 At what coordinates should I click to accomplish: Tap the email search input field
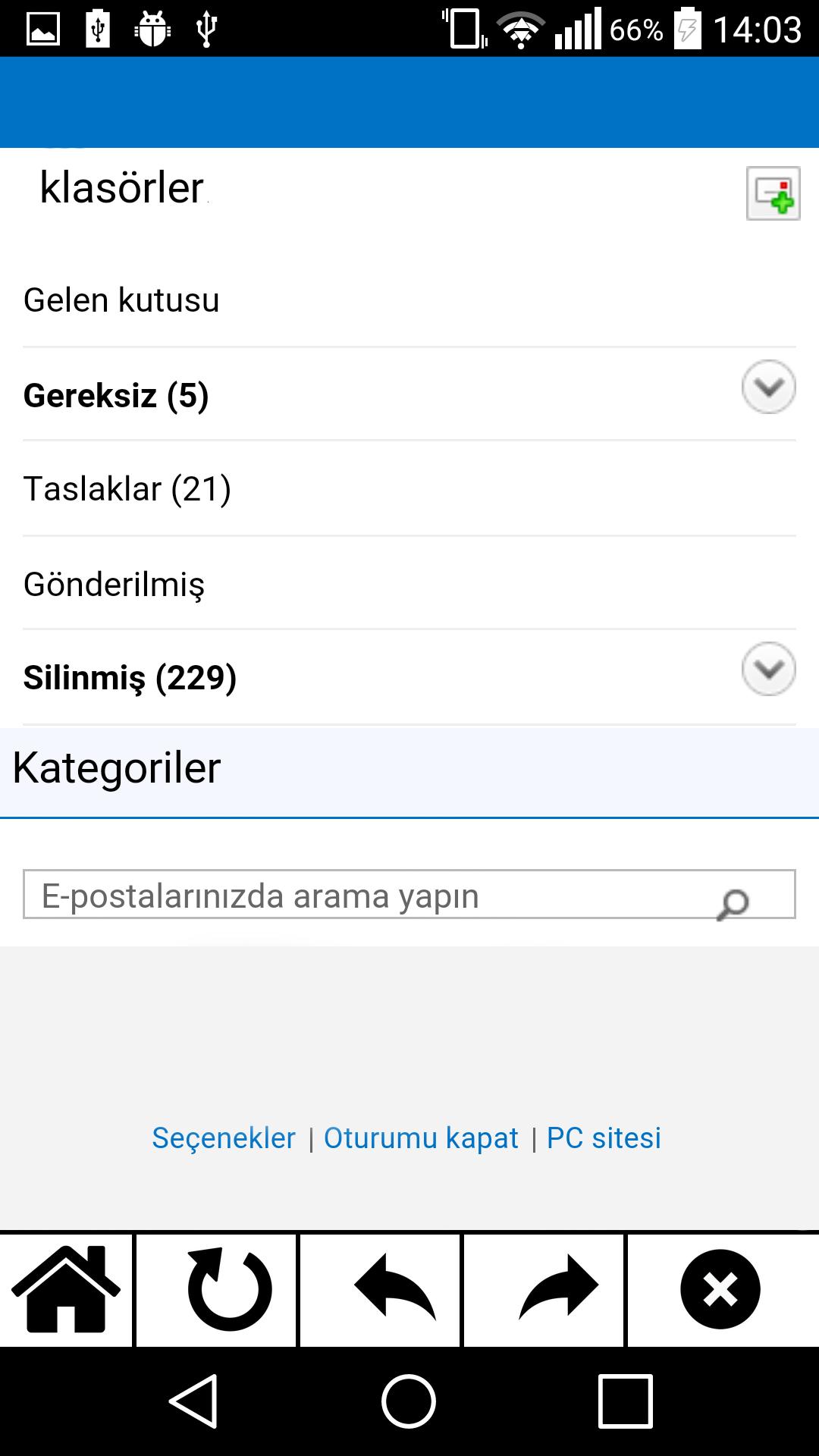341,897
